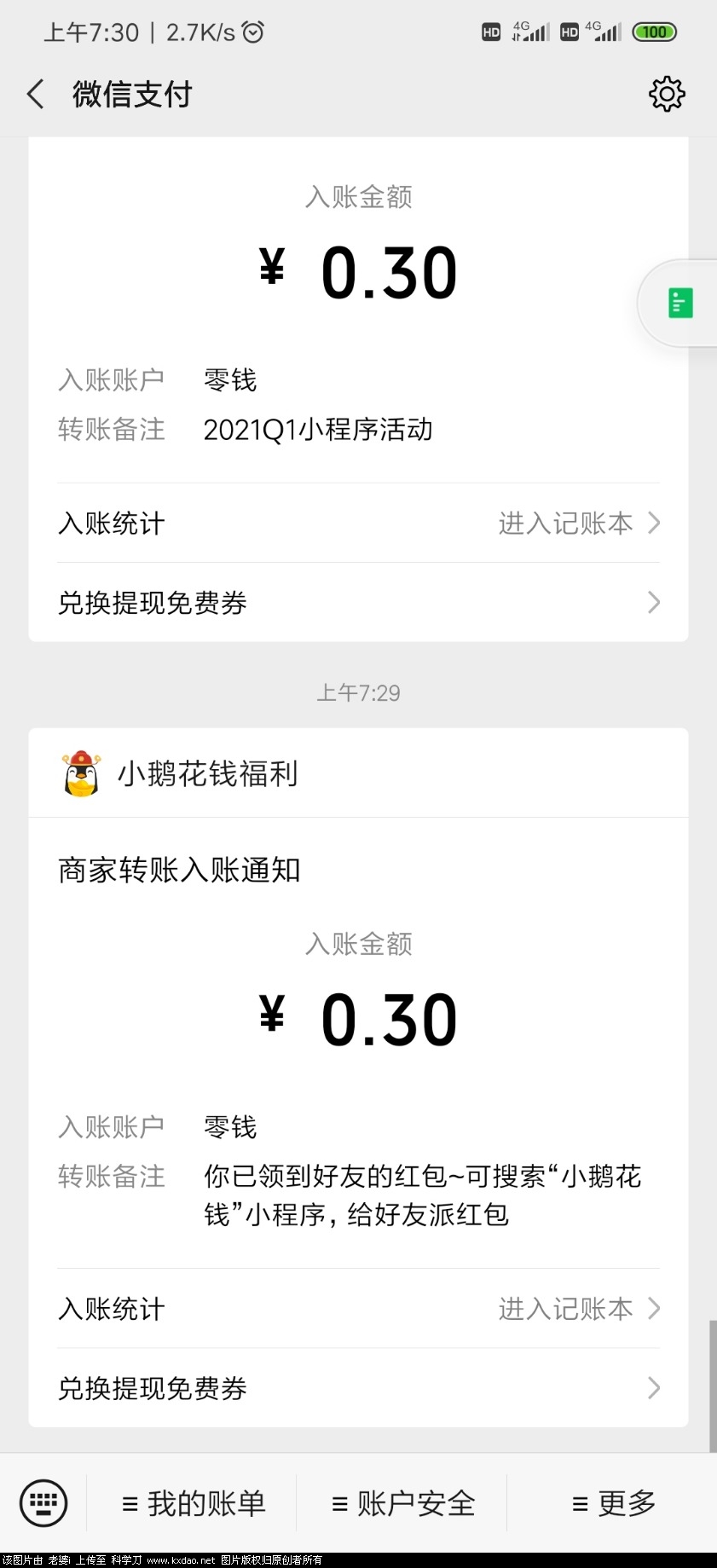Open 我的账单 from bottom menu
This screenshot has width=717, height=1568.
pos(194,1503)
